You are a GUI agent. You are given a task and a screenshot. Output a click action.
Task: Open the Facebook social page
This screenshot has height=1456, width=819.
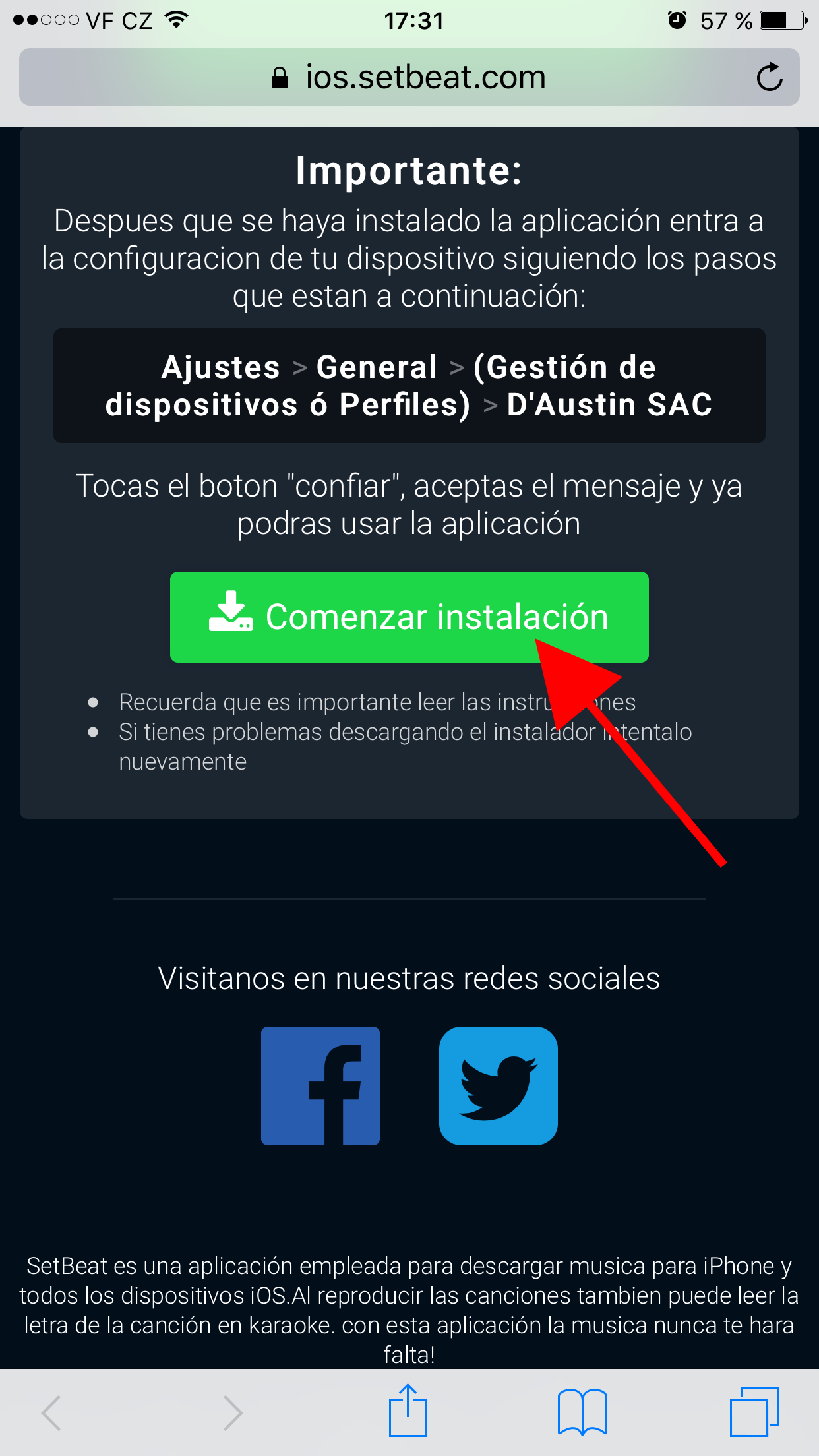pyautogui.click(x=320, y=1085)
